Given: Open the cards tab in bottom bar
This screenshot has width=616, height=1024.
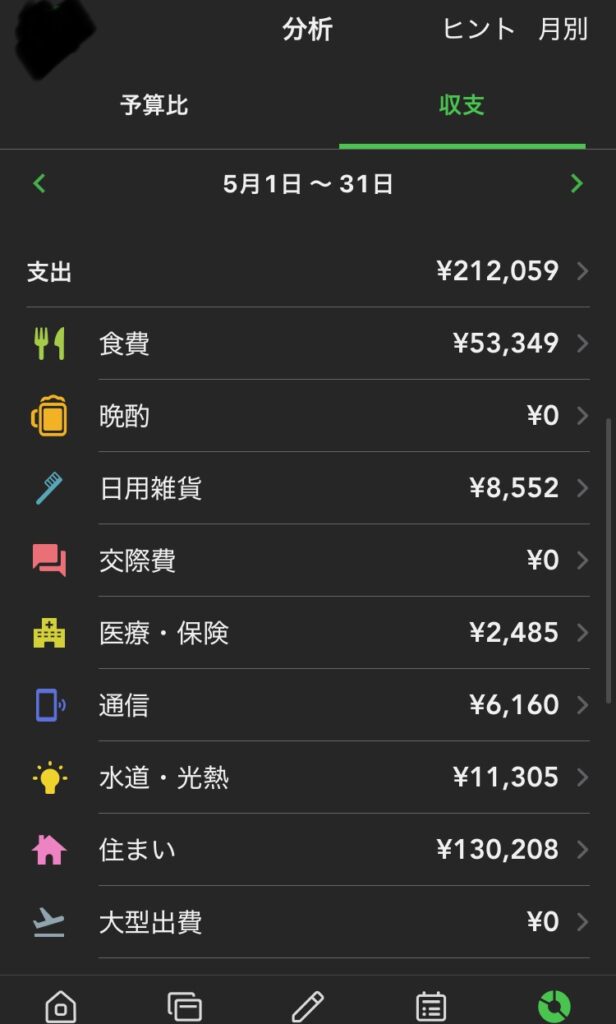Looking at the screenshot, I should 185,1005.
